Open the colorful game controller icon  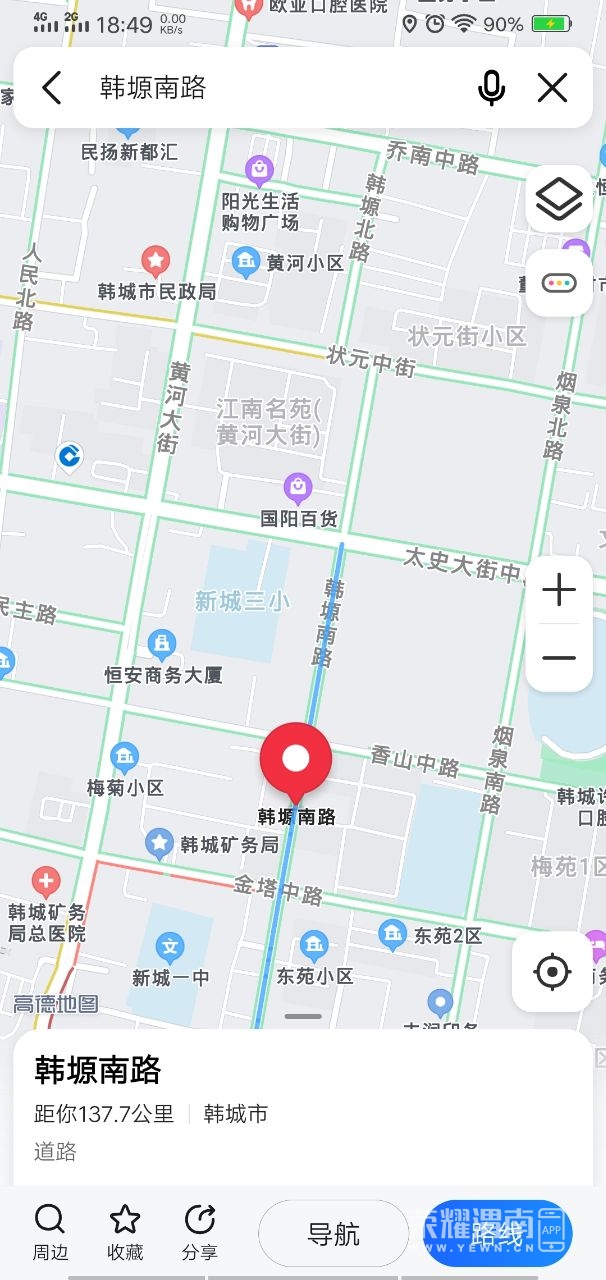click(559, 283)
